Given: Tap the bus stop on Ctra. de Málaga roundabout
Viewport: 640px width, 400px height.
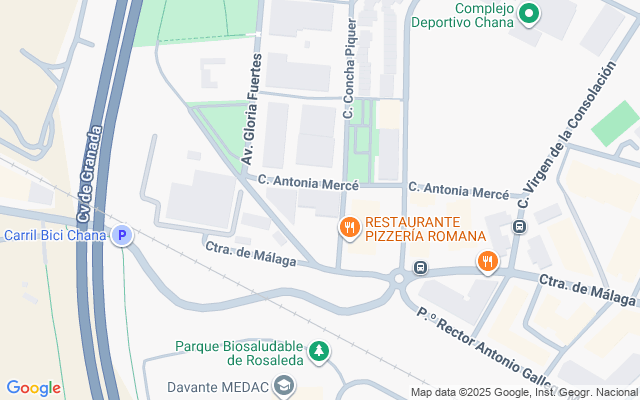Looking at the screenshot, I should coord(421,268).
